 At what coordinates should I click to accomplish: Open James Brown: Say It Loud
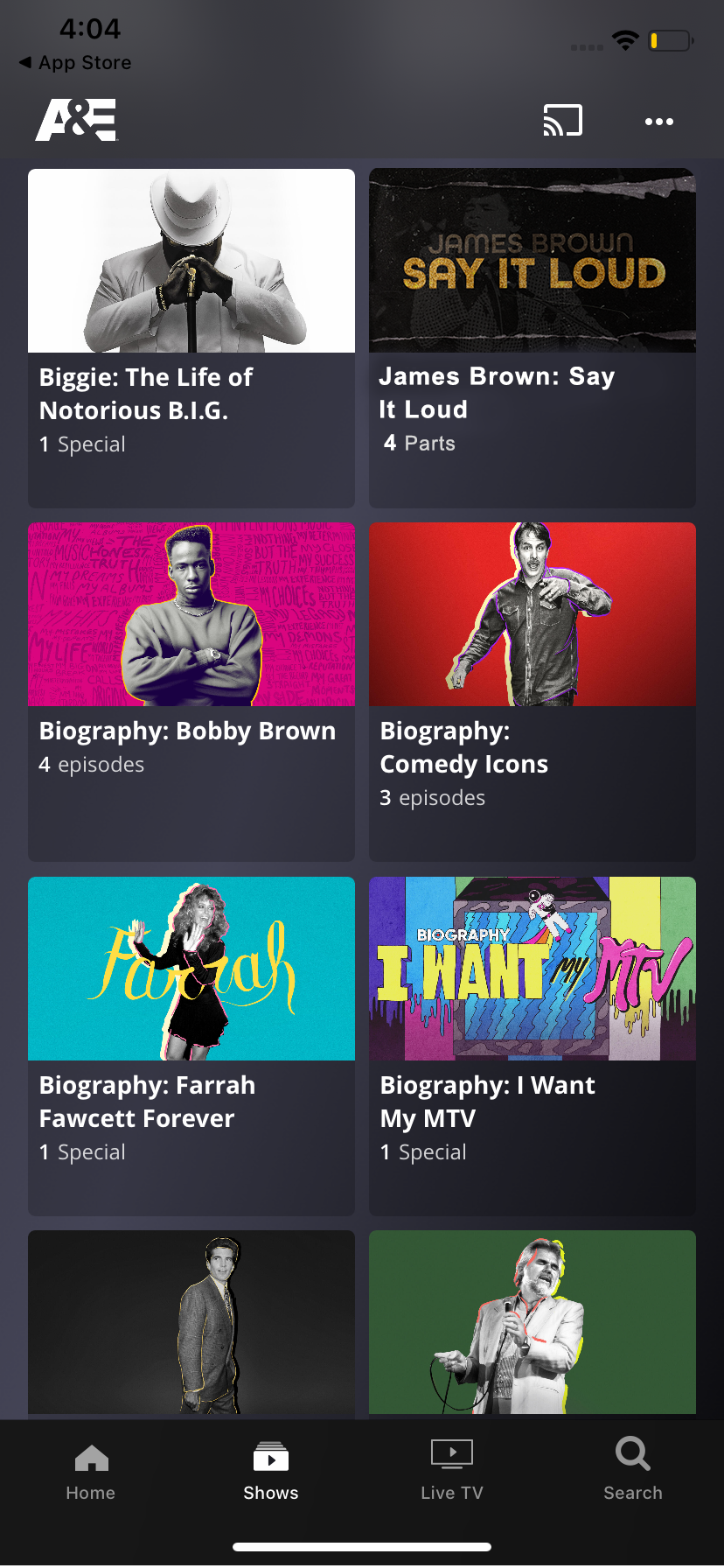533,338
